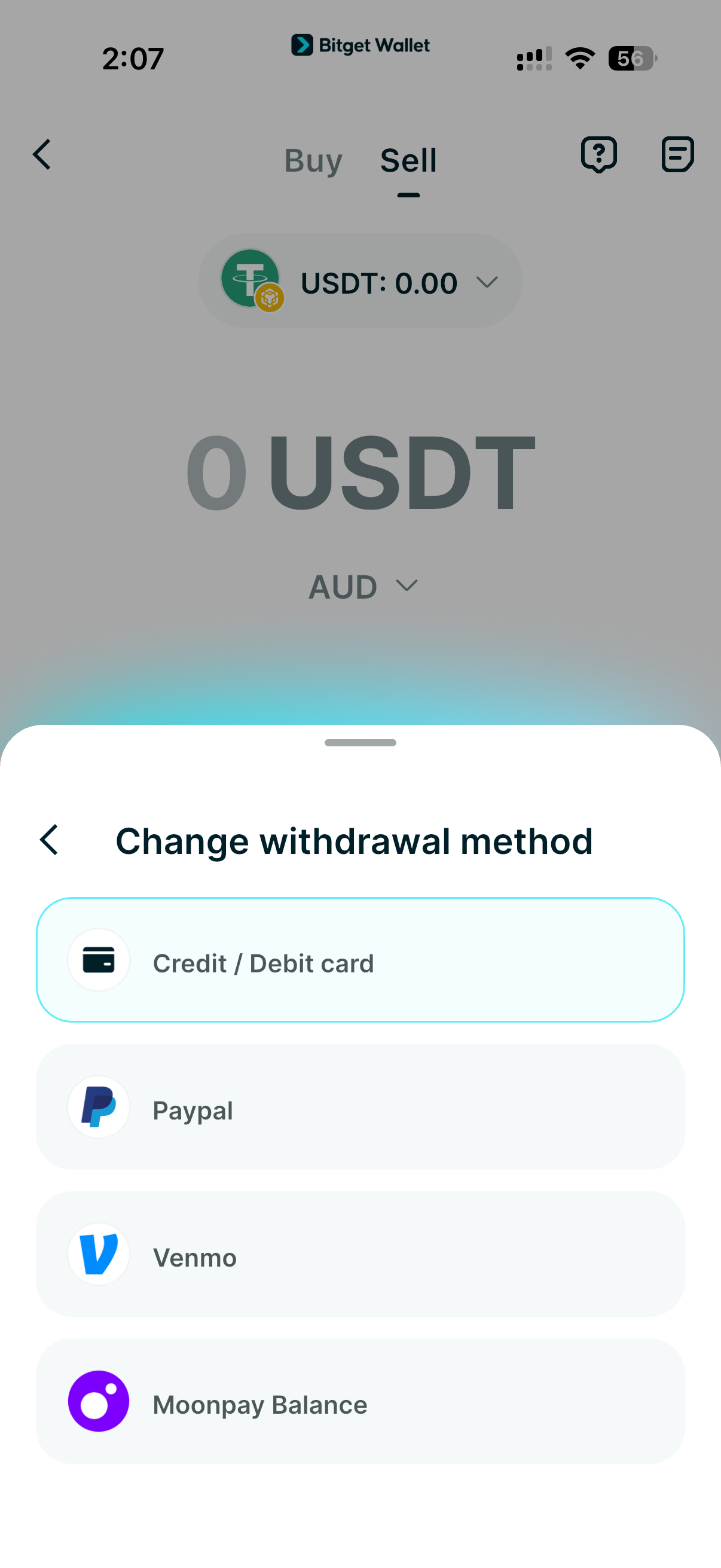Screen dimensions: 721x1568
Task: Click the Paypal logo icon
Action: click(x=99, y=1108)
